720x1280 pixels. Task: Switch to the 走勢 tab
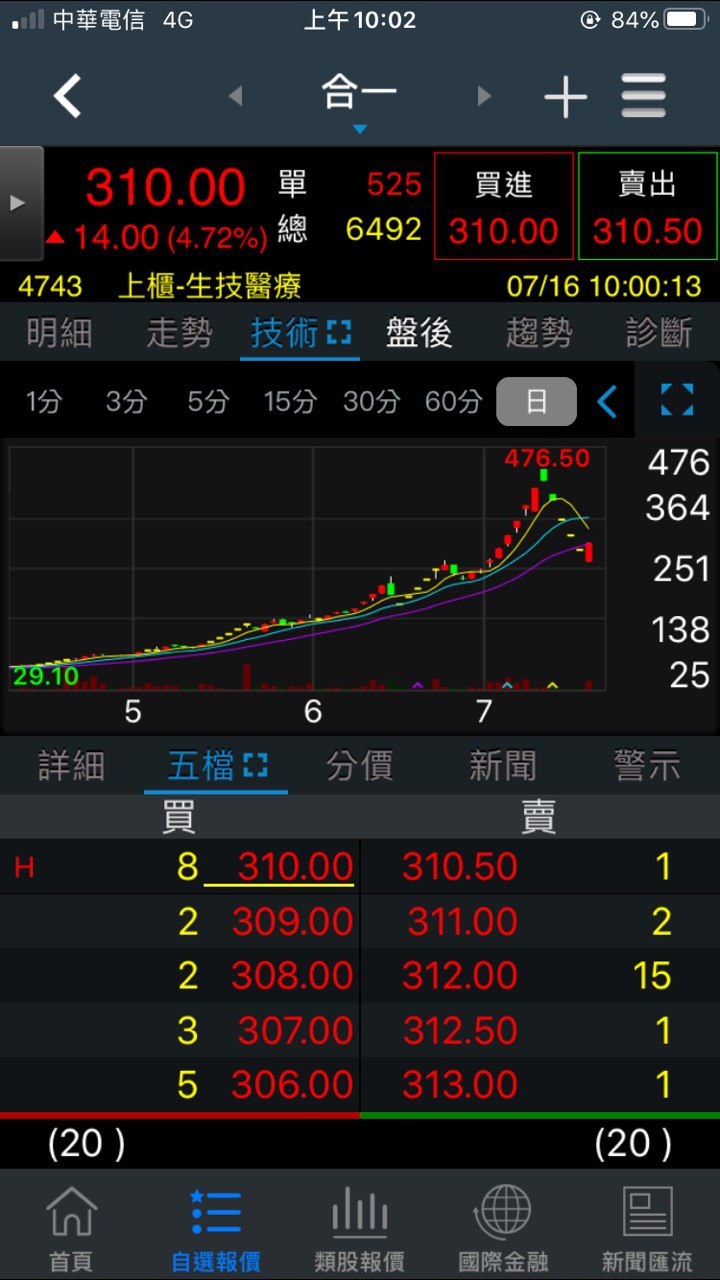pyautogui.click(x=179, y=333)
